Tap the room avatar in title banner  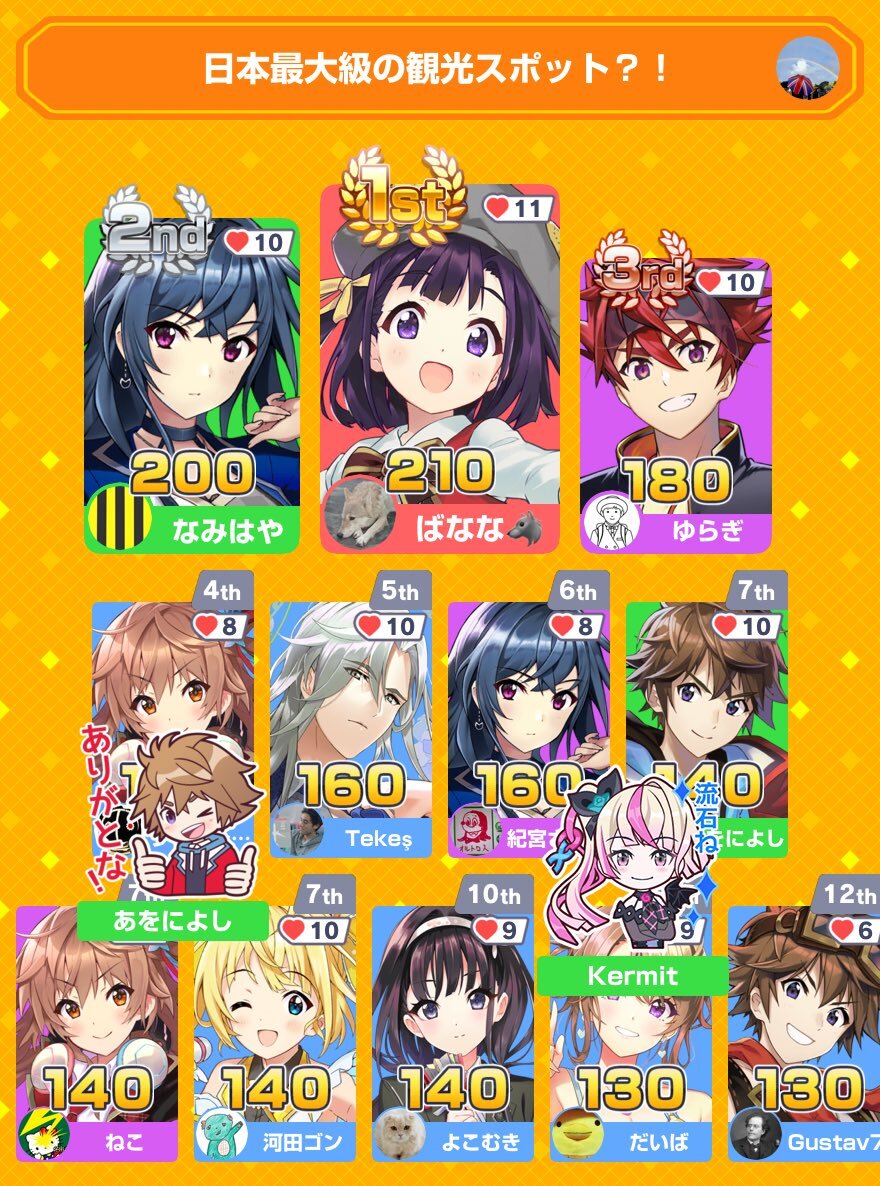pyautogui.click(x=806, y=67)
